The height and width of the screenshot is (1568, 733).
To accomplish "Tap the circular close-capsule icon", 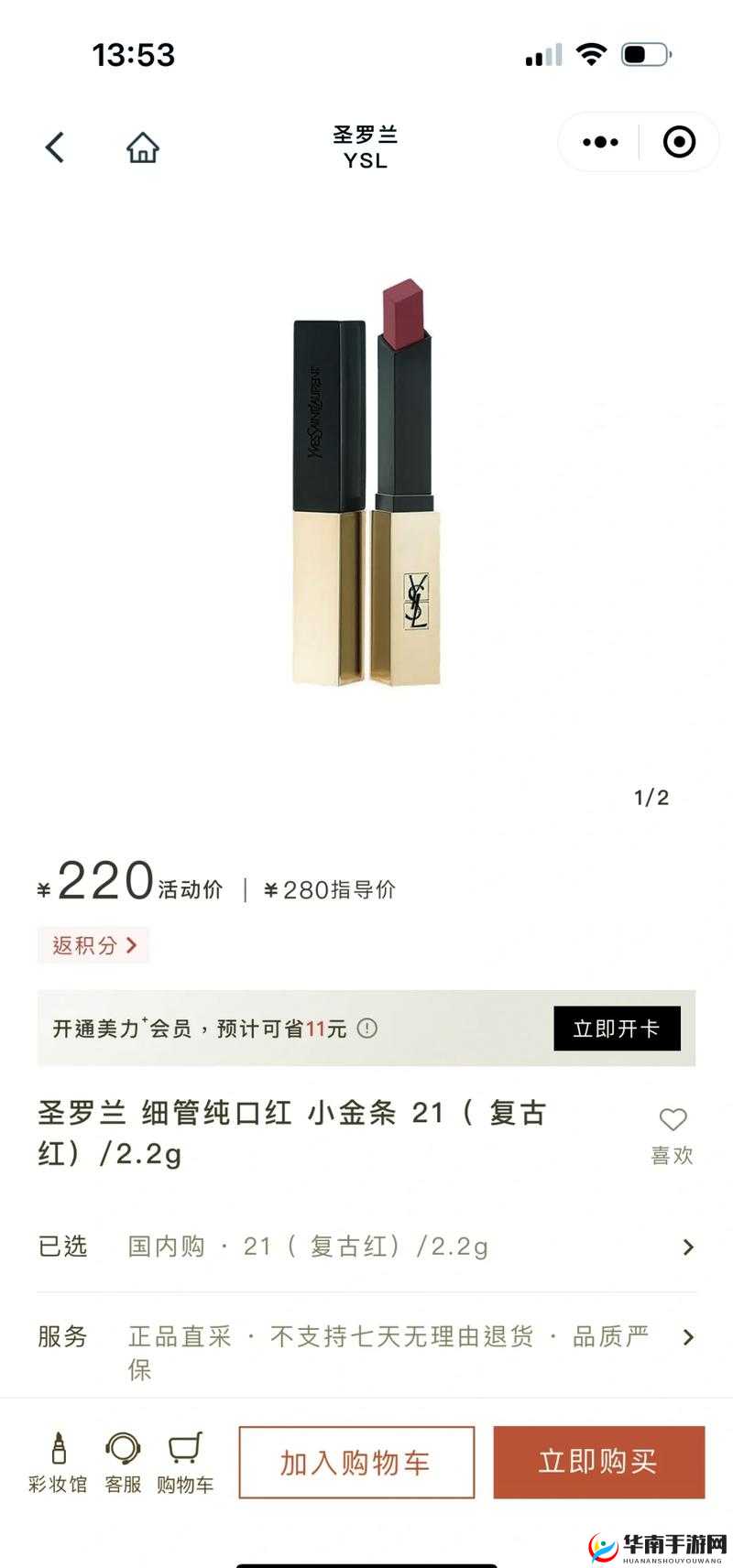I will click(678, 143).
